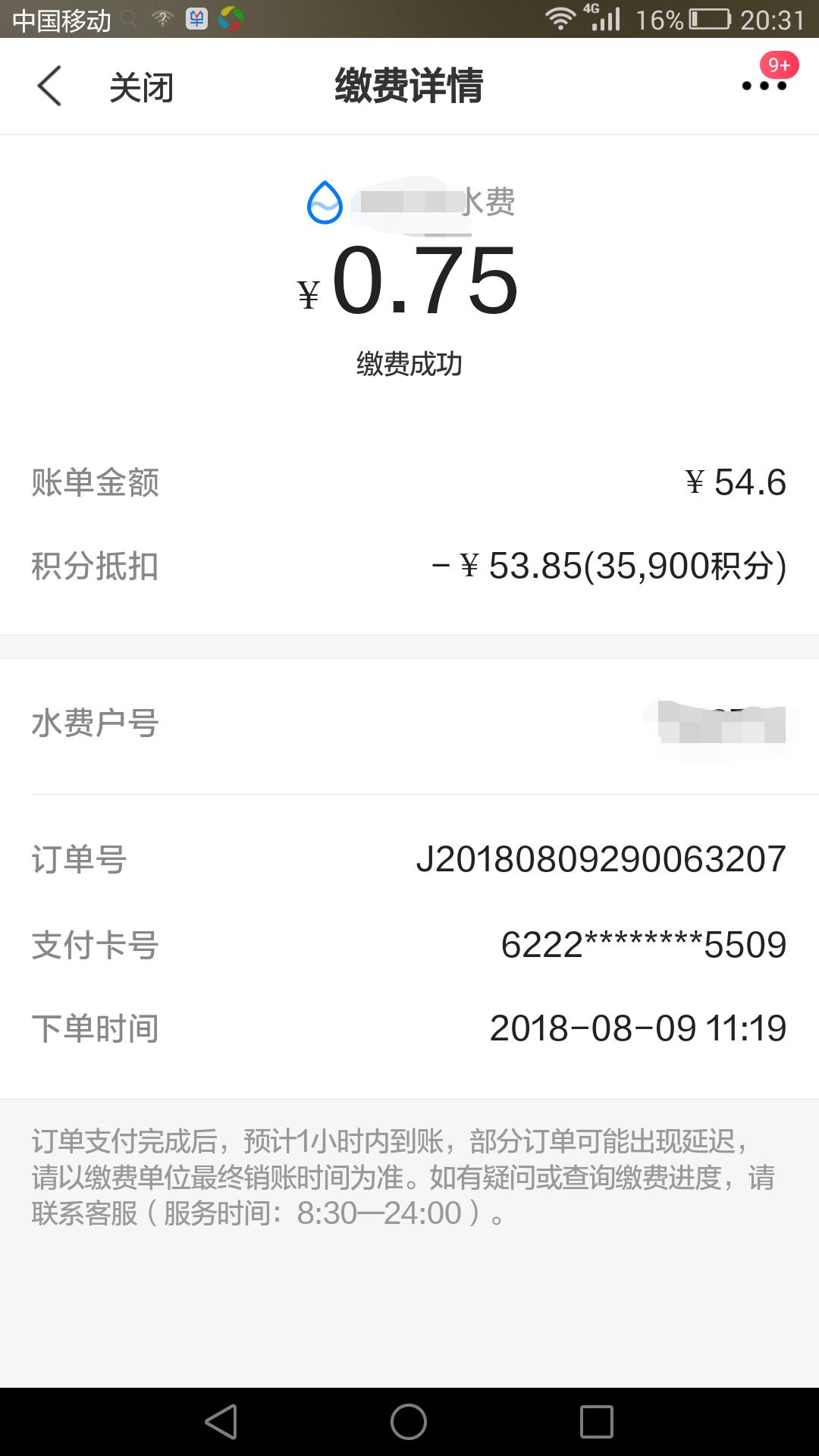Open the three-dot more options menu

(763, 86)
